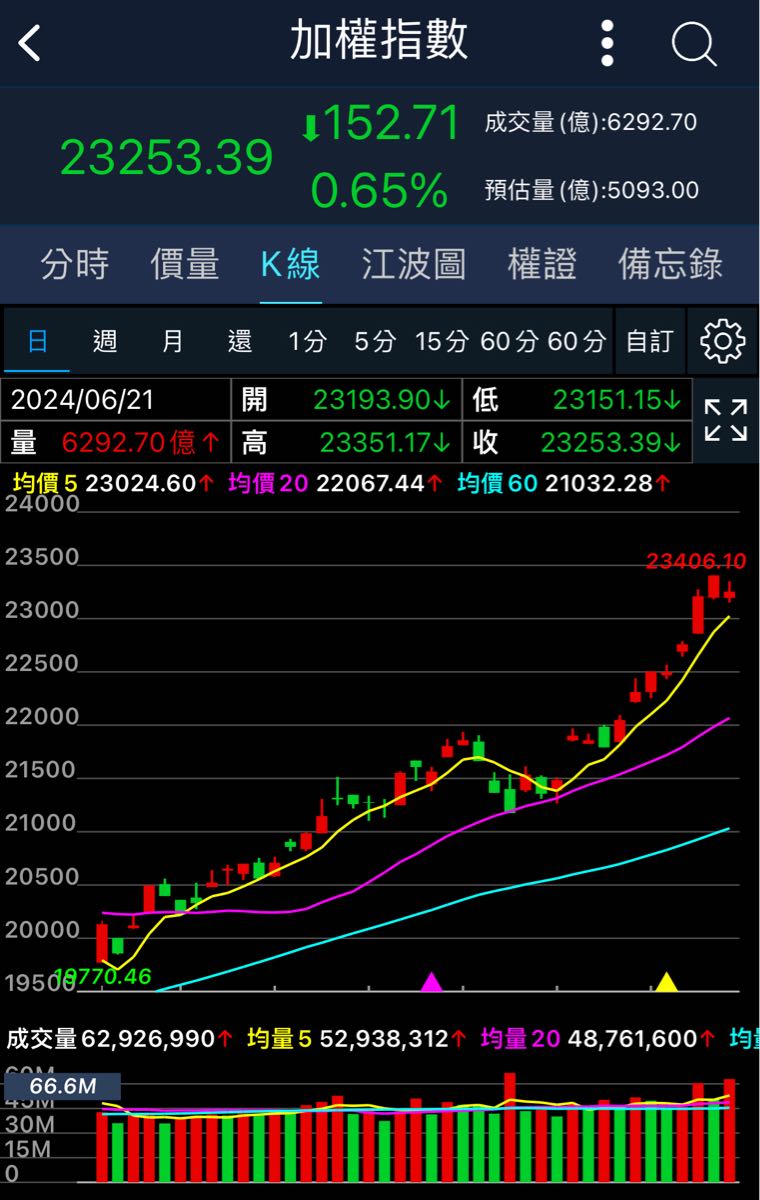Screen dimensions: 760x1200
Task: Select the yellow triangle marker on the chart
Action: pyautogui.click(x=666, y=983)
